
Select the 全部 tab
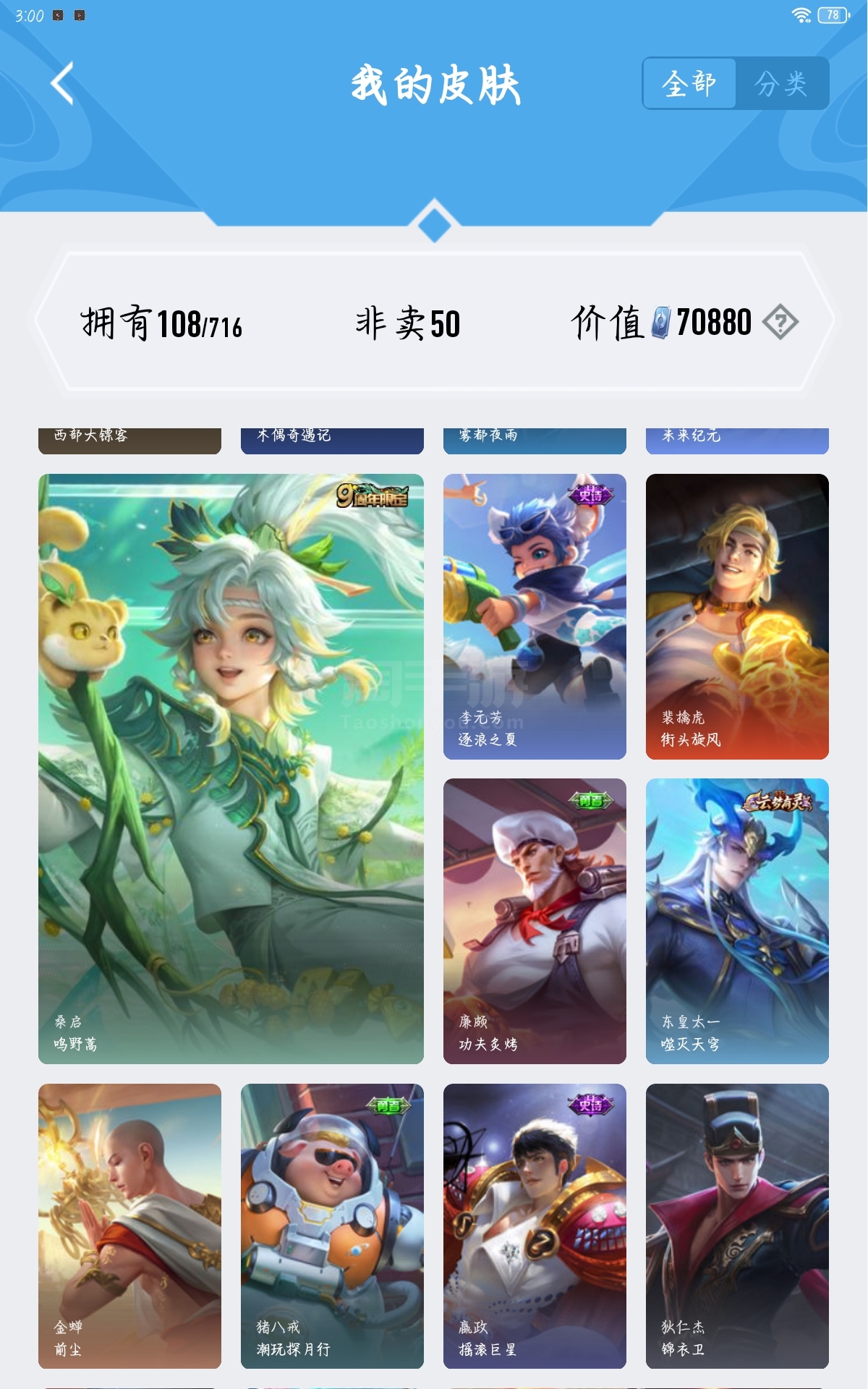[689, 84]
